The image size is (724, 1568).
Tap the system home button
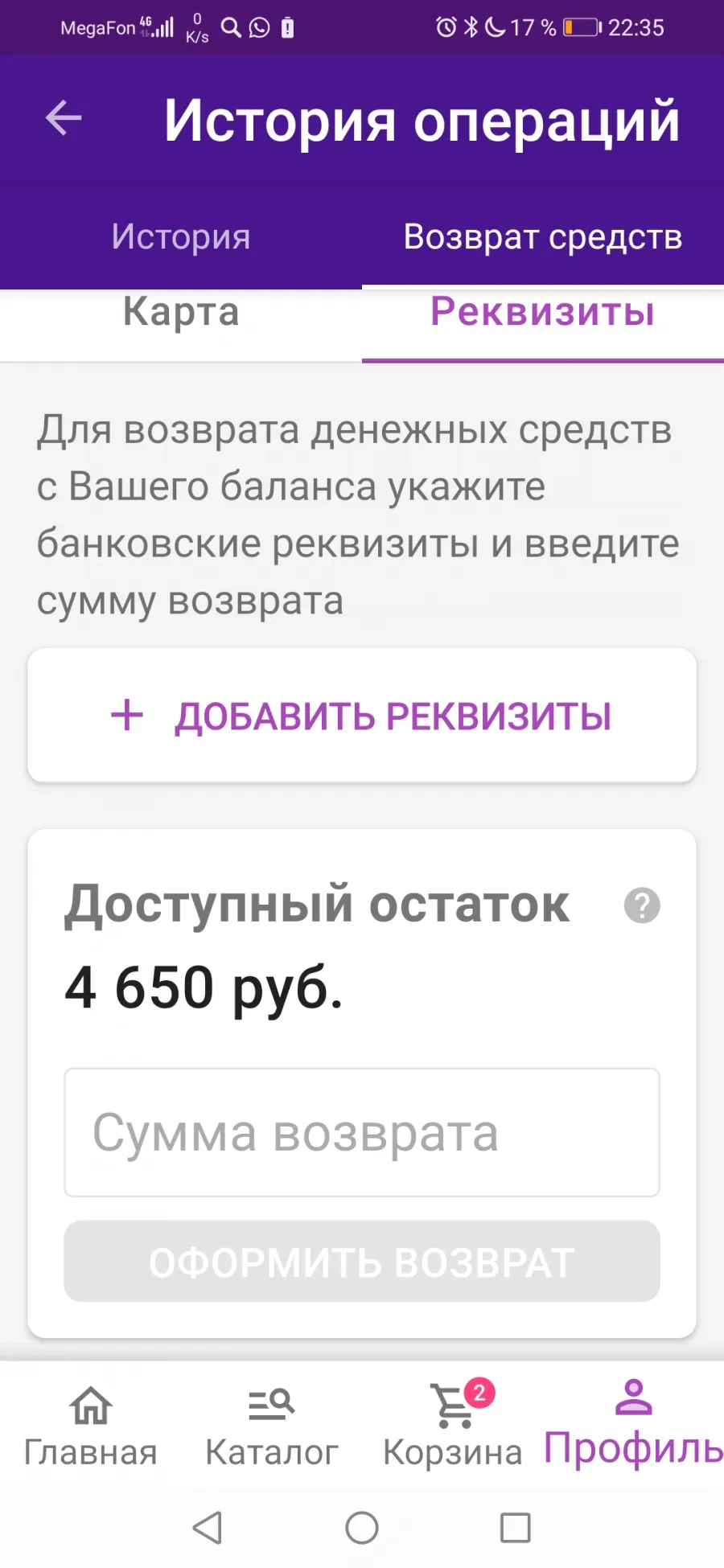click(362, 1528)
